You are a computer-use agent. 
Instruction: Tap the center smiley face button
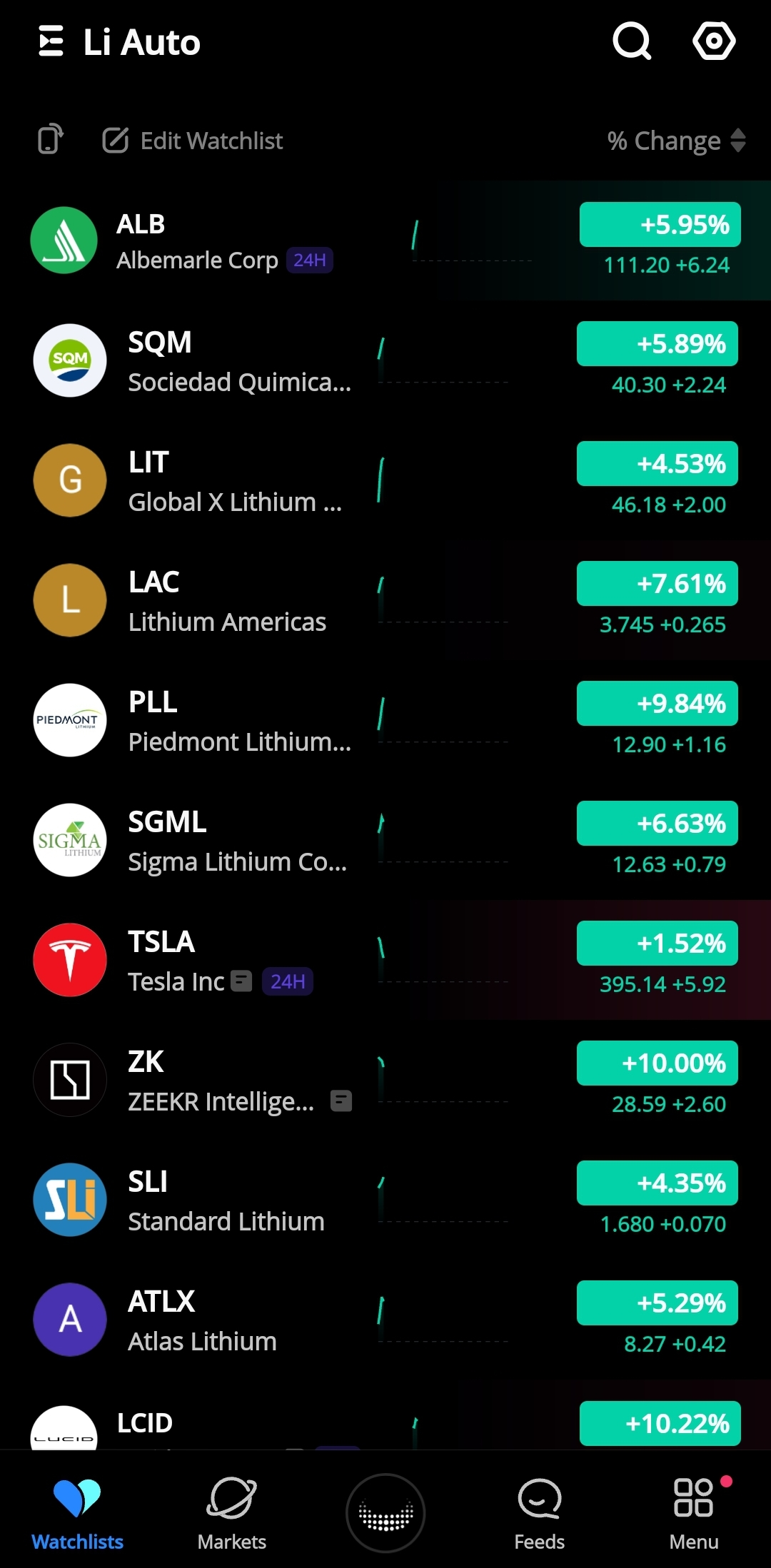click(385, 1512)
